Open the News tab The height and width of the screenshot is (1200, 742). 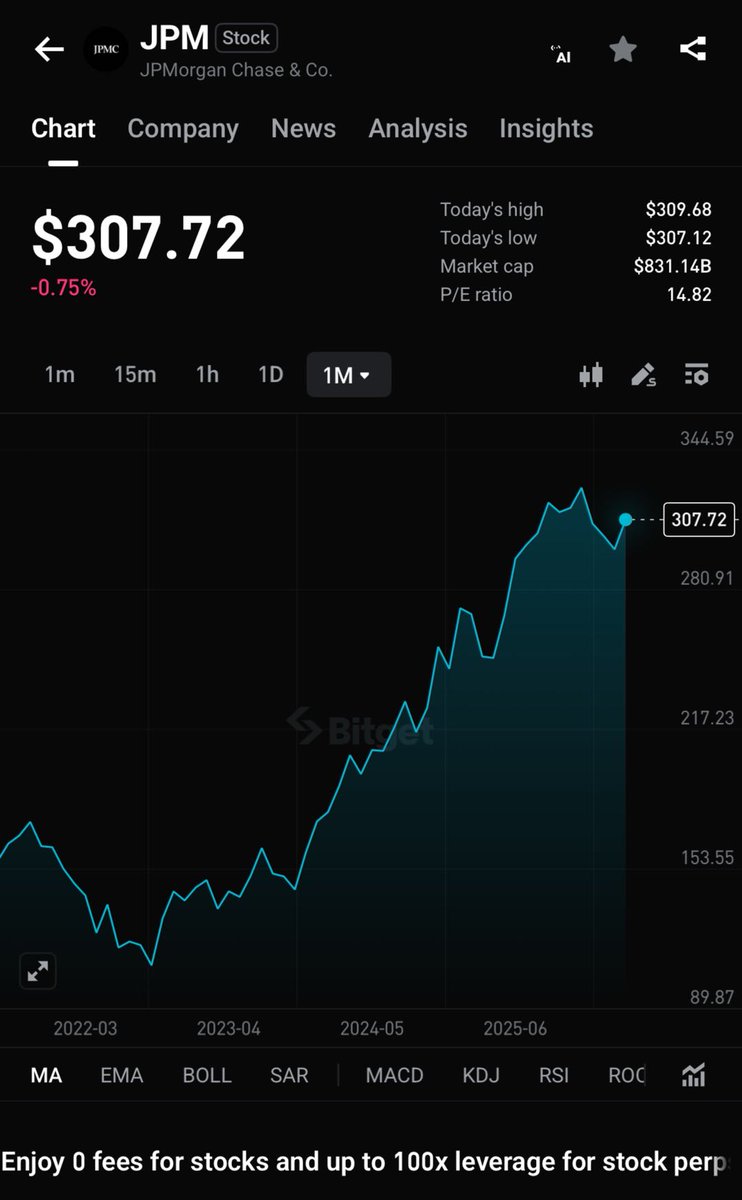pyautogui.click(x=303, y=129)
